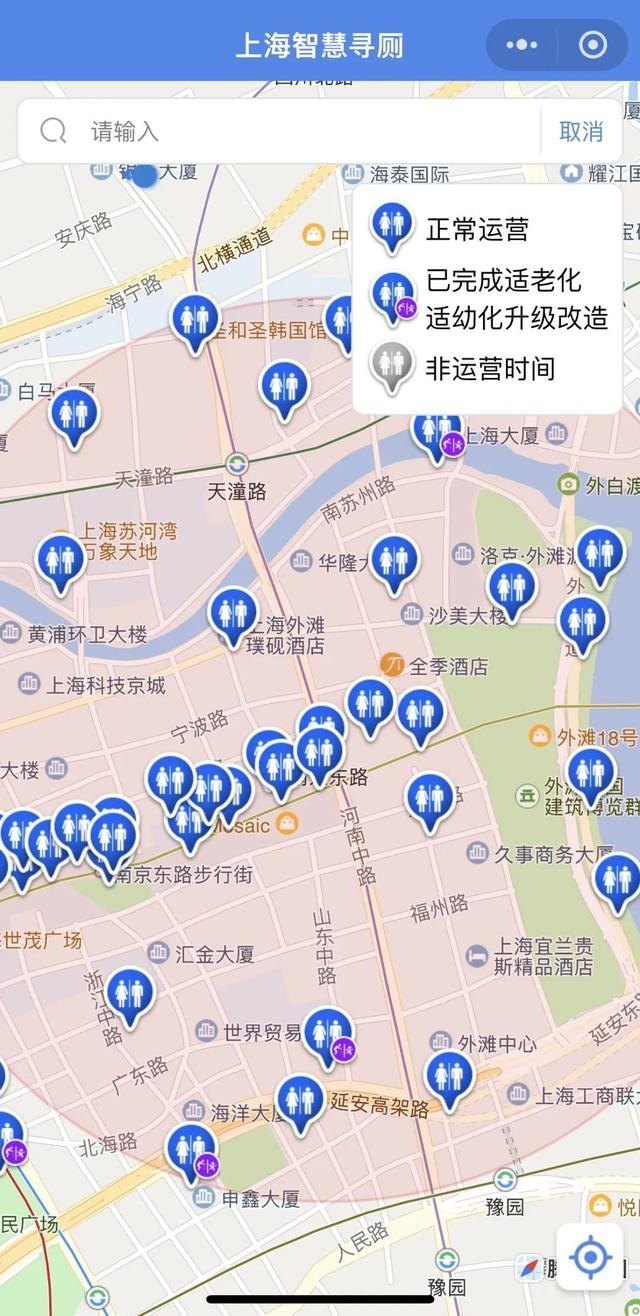This screenshot has width=640, height=1316.
Task: Close the mini program via circle button
Action: click(x=593, y=45)
